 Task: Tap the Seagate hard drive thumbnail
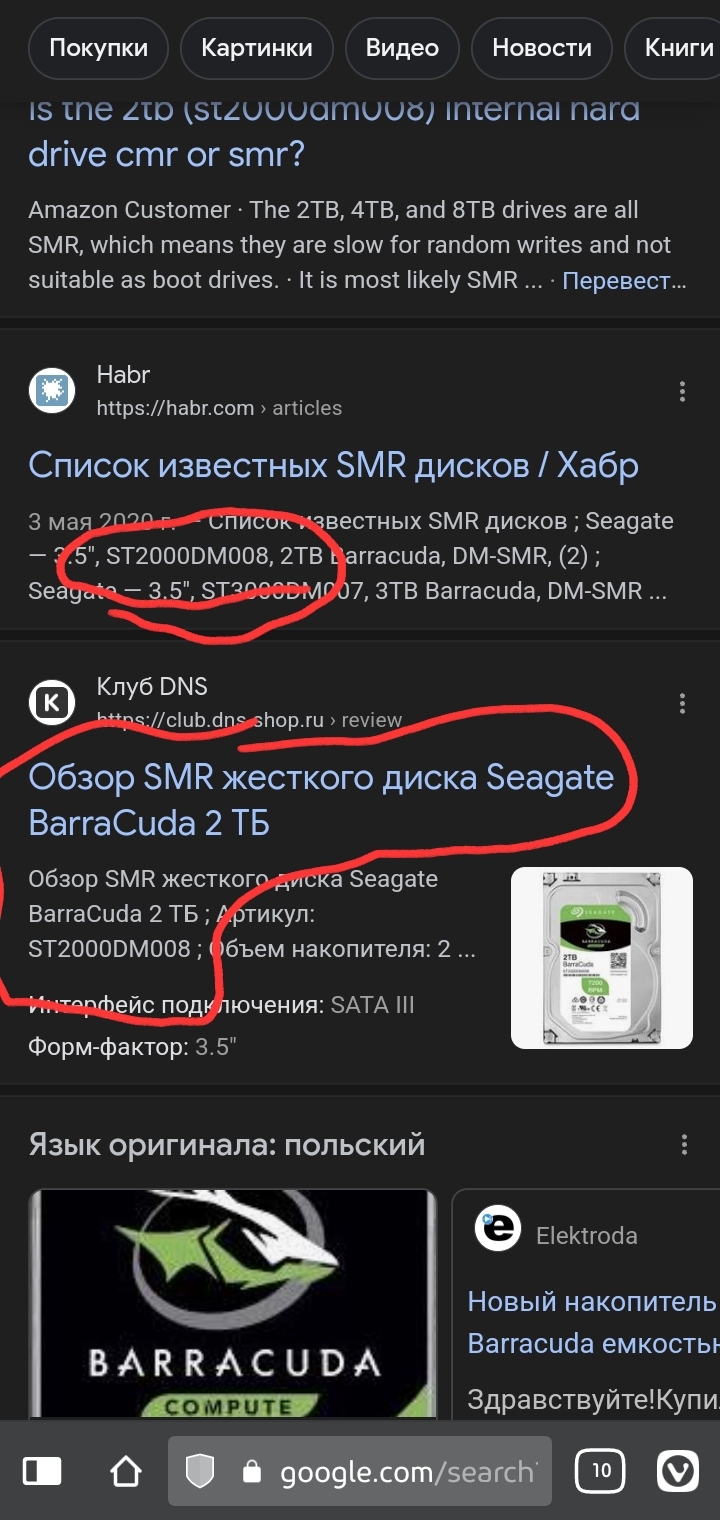coord(601,957)
